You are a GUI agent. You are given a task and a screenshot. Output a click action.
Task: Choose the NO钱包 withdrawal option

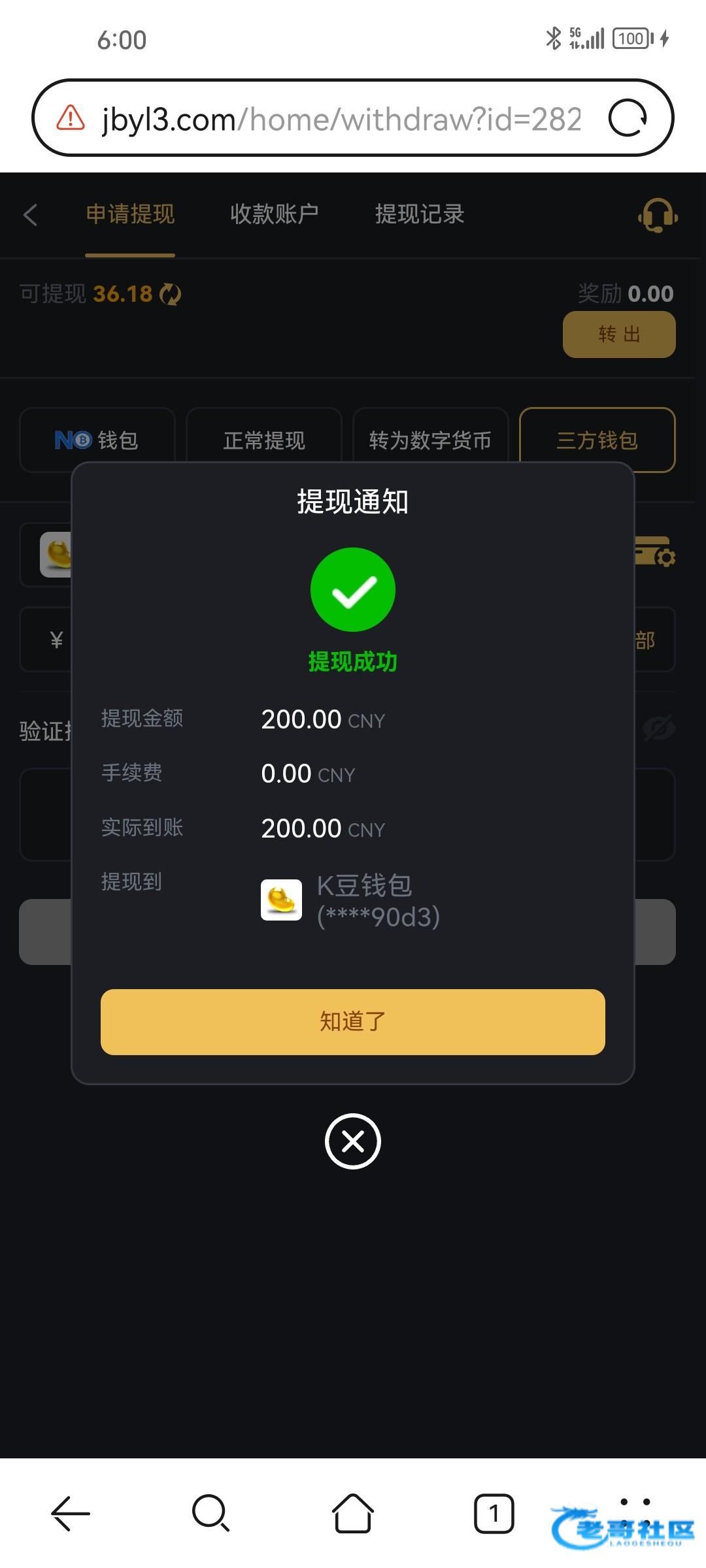click(97, 440)
